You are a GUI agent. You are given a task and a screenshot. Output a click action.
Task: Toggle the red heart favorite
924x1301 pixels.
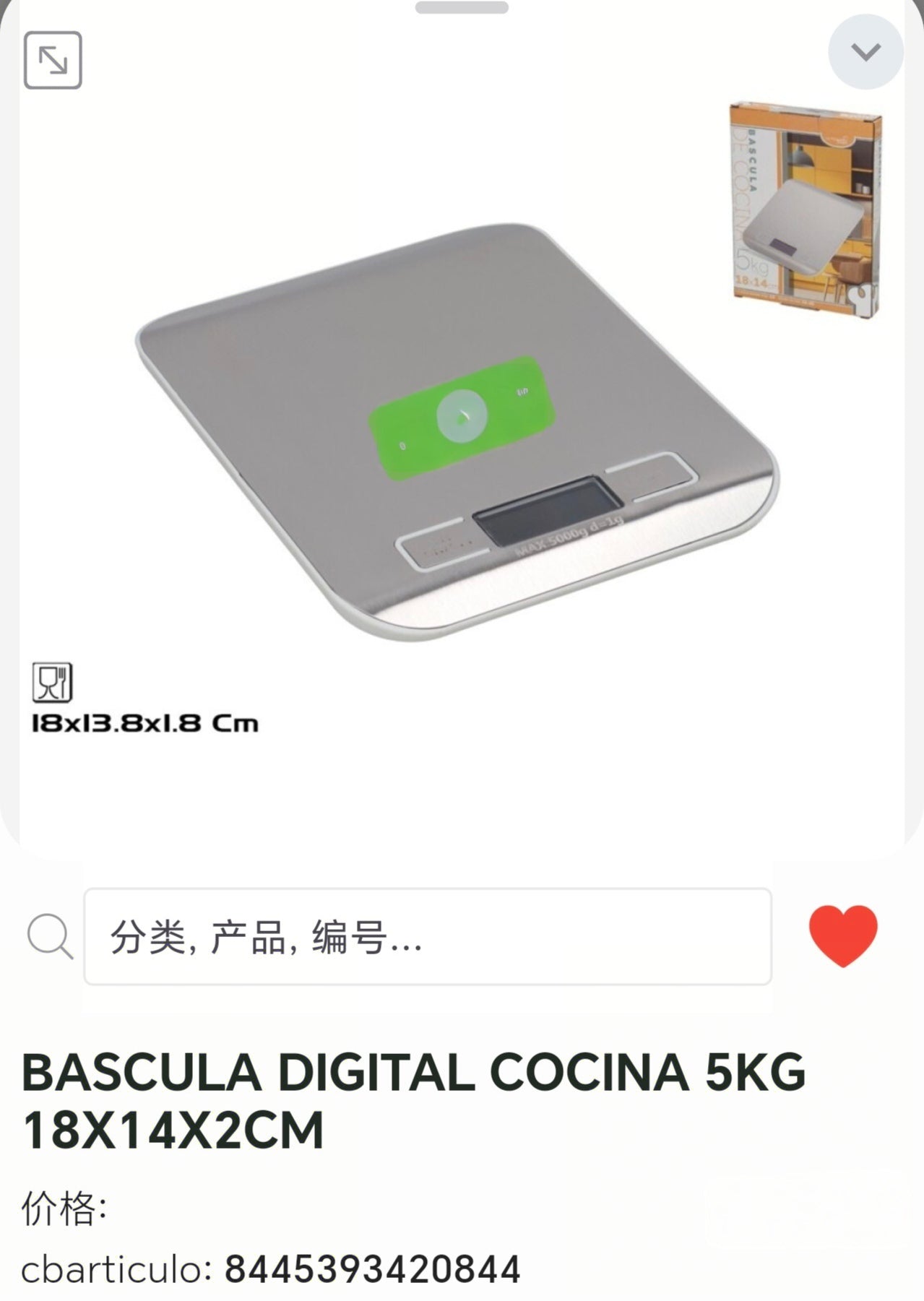[x=843, y=935]
